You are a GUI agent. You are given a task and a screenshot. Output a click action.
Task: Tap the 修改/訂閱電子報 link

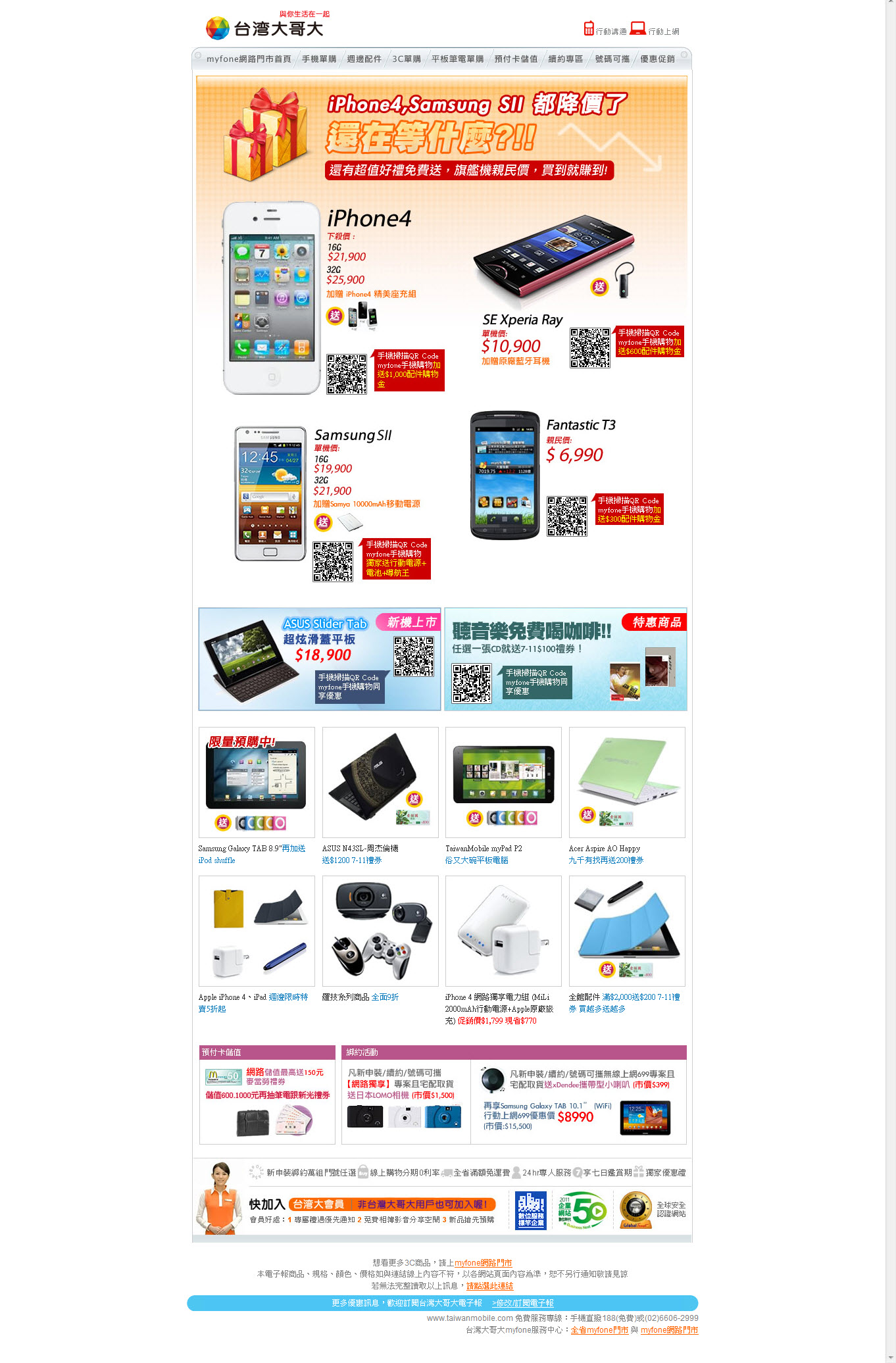(522, 1303)
